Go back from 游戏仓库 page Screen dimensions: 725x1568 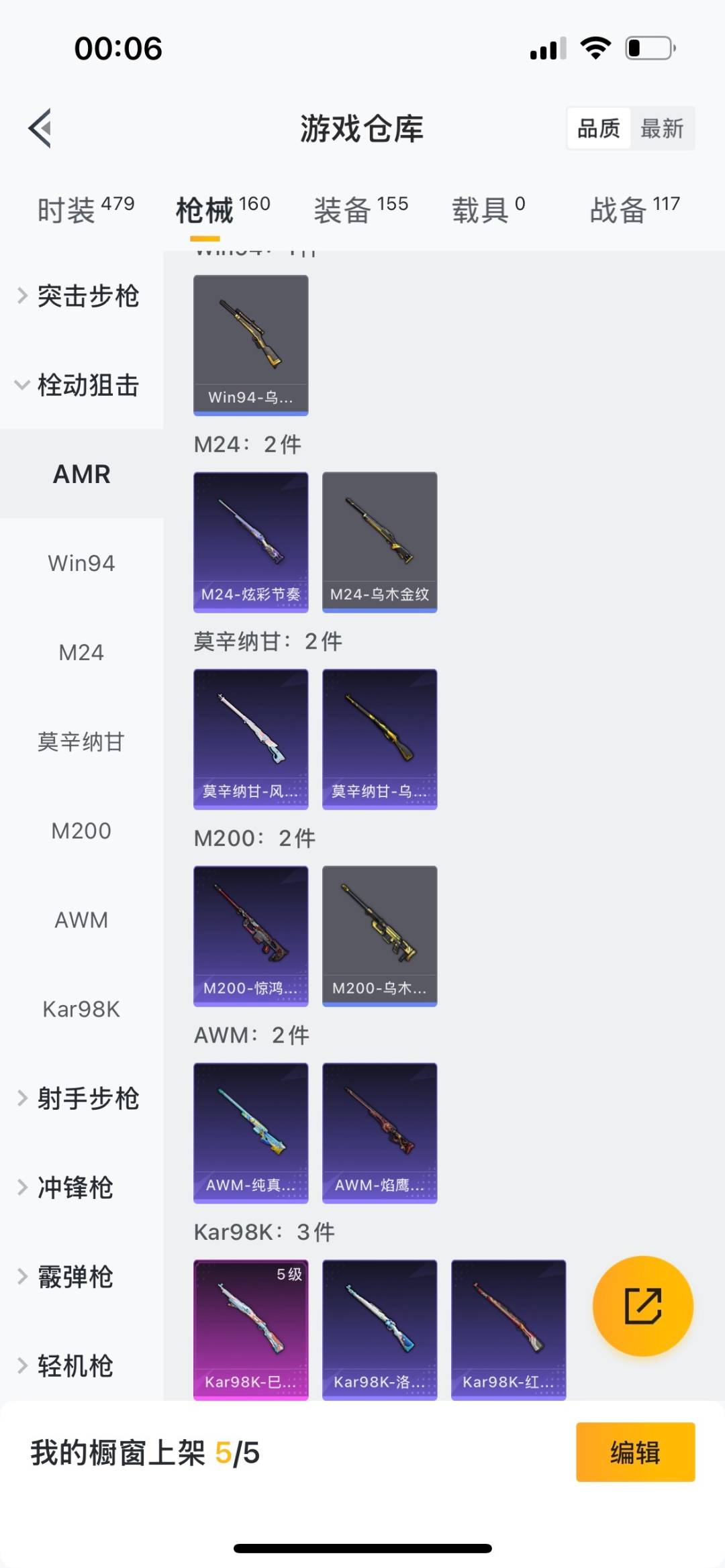click(40, 128)
